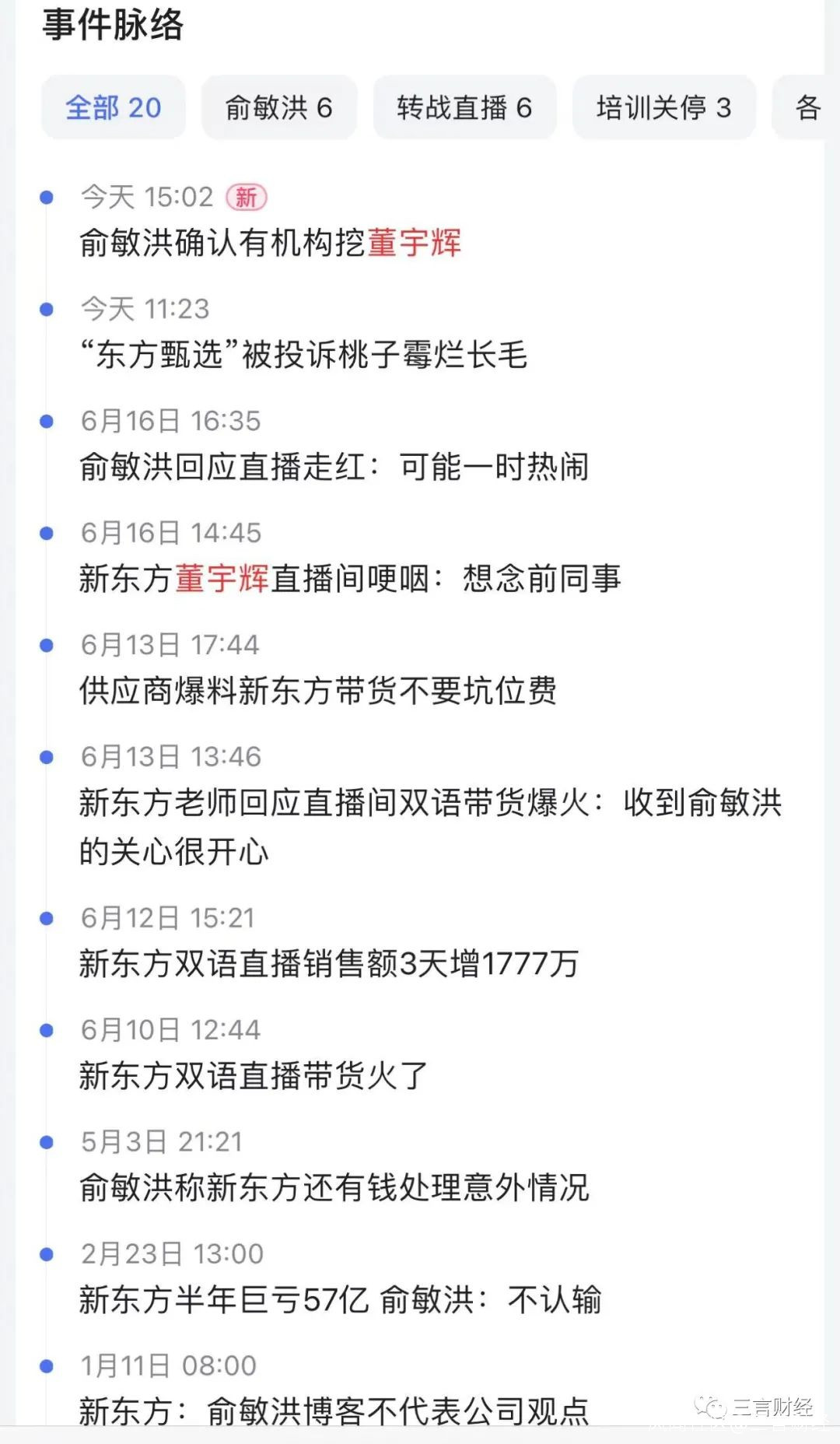Read 俞敏洪称新东方还有钱处理意外情况
The height and width of the screenshot is (1444, 840).
[x=334, y=1188]
